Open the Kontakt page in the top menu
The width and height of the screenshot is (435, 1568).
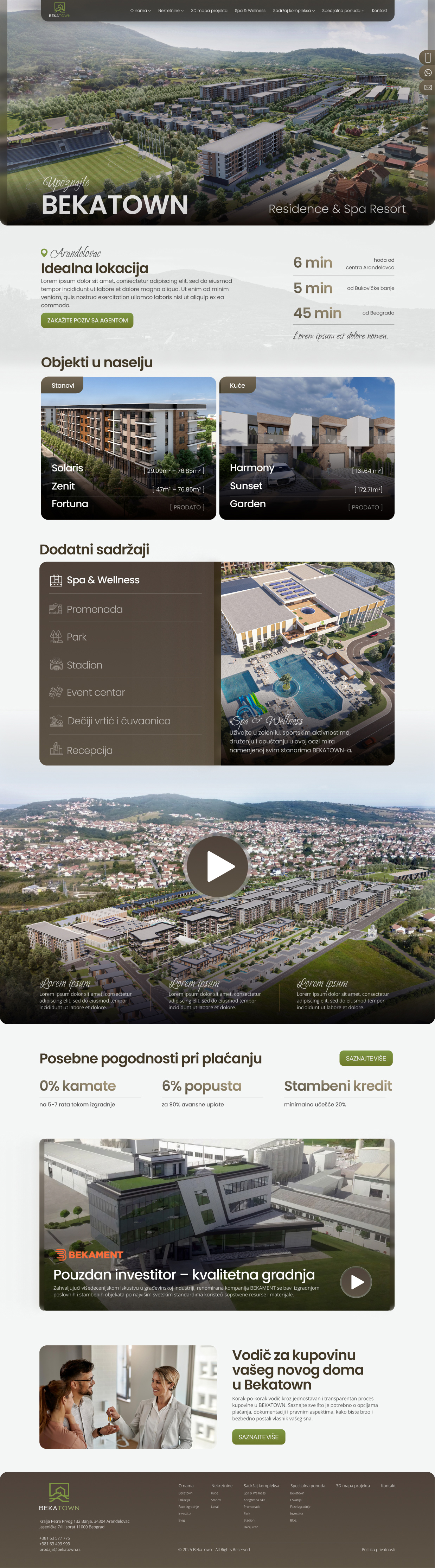tap(379, 10)
